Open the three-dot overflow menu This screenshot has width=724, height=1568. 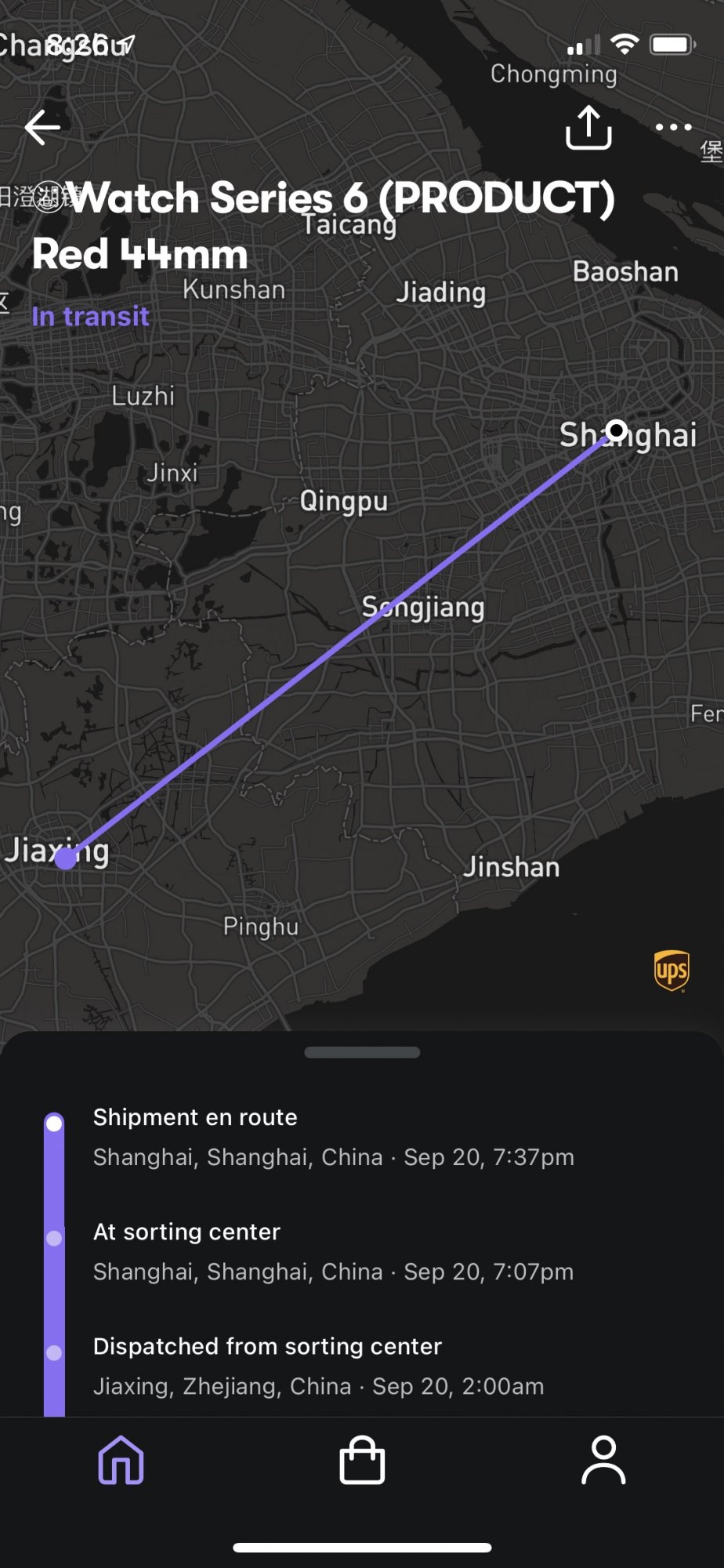tap(674, 127)
